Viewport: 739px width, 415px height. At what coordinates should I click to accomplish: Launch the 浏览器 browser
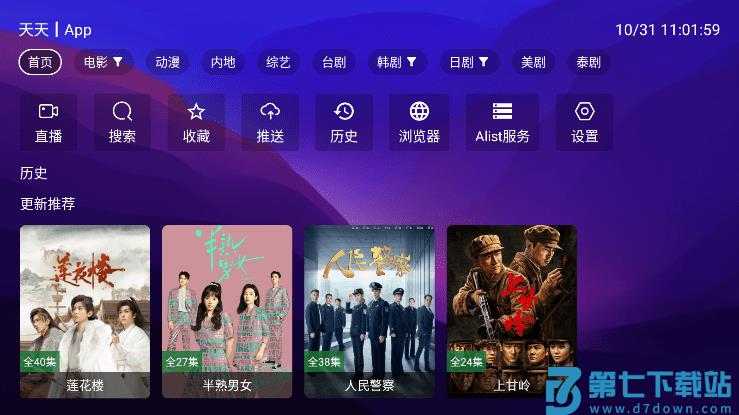pos(419,122)
